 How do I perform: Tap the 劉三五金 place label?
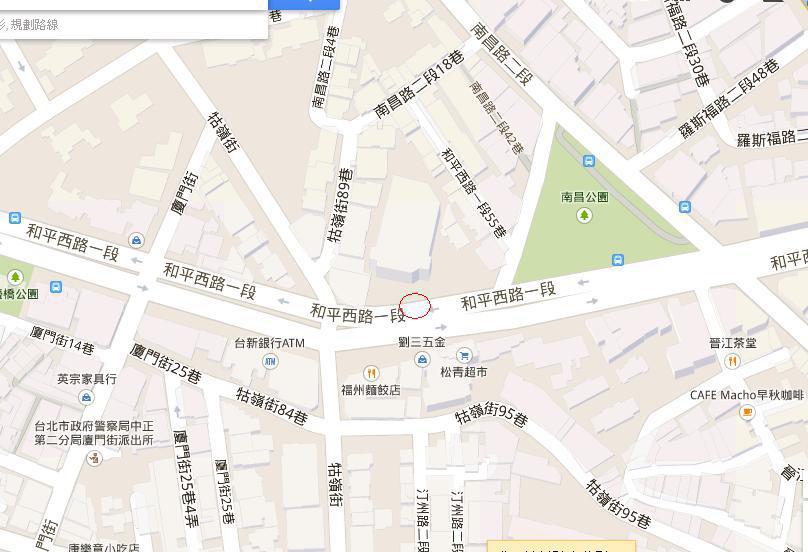click(421, 343)
